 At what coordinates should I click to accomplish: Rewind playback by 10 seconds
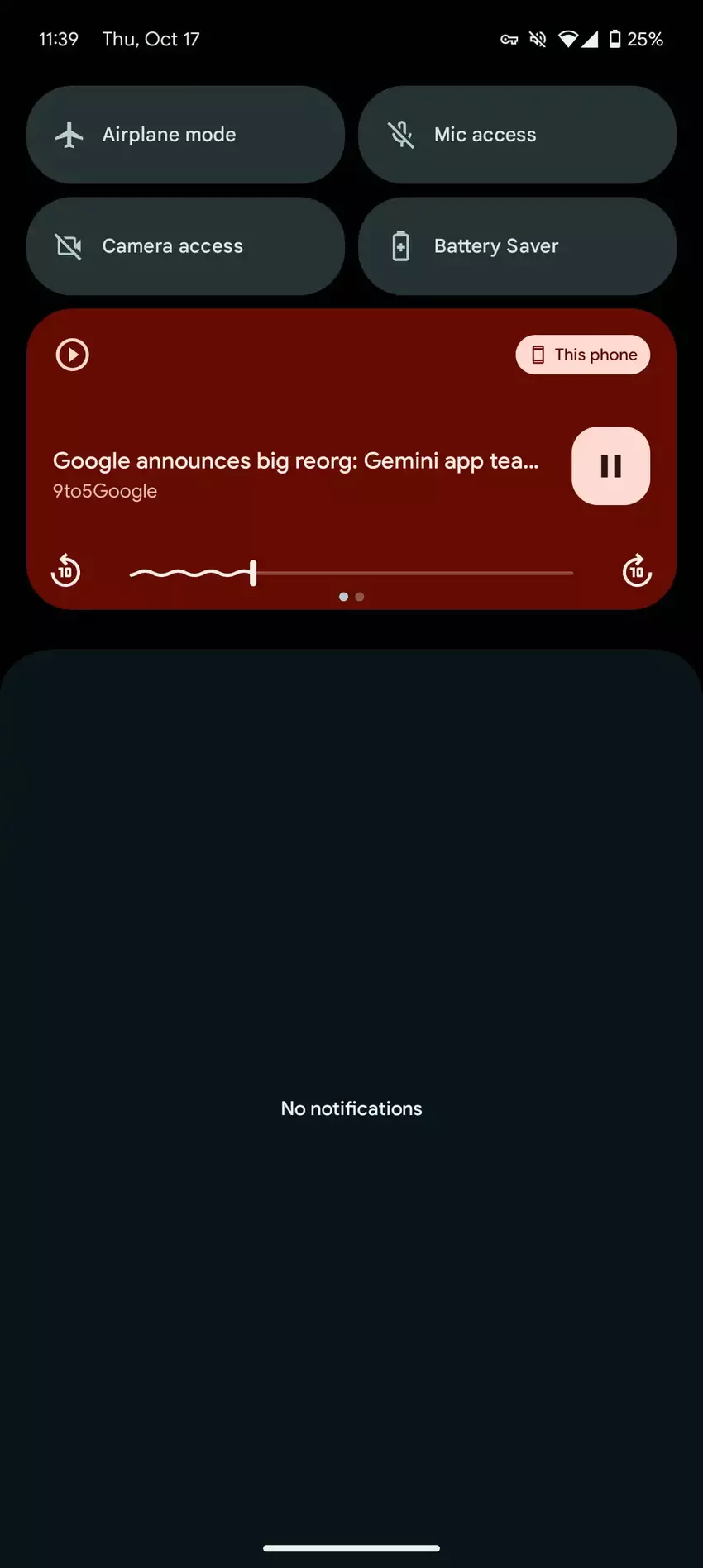(66, 571)
